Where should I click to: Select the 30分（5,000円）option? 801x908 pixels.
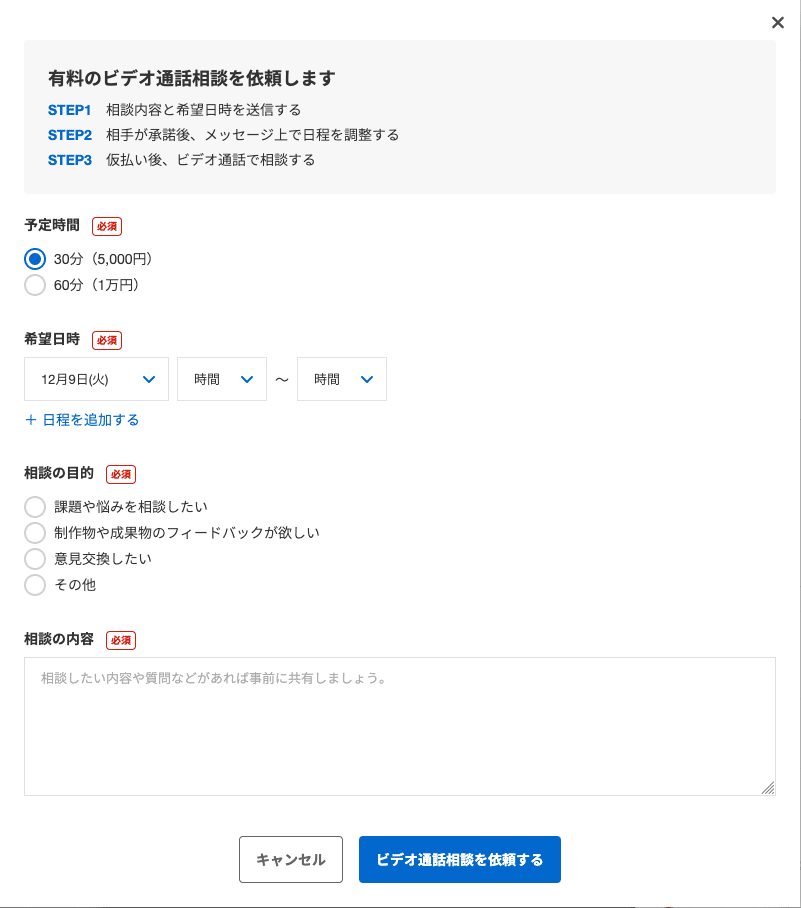(34, 258)
